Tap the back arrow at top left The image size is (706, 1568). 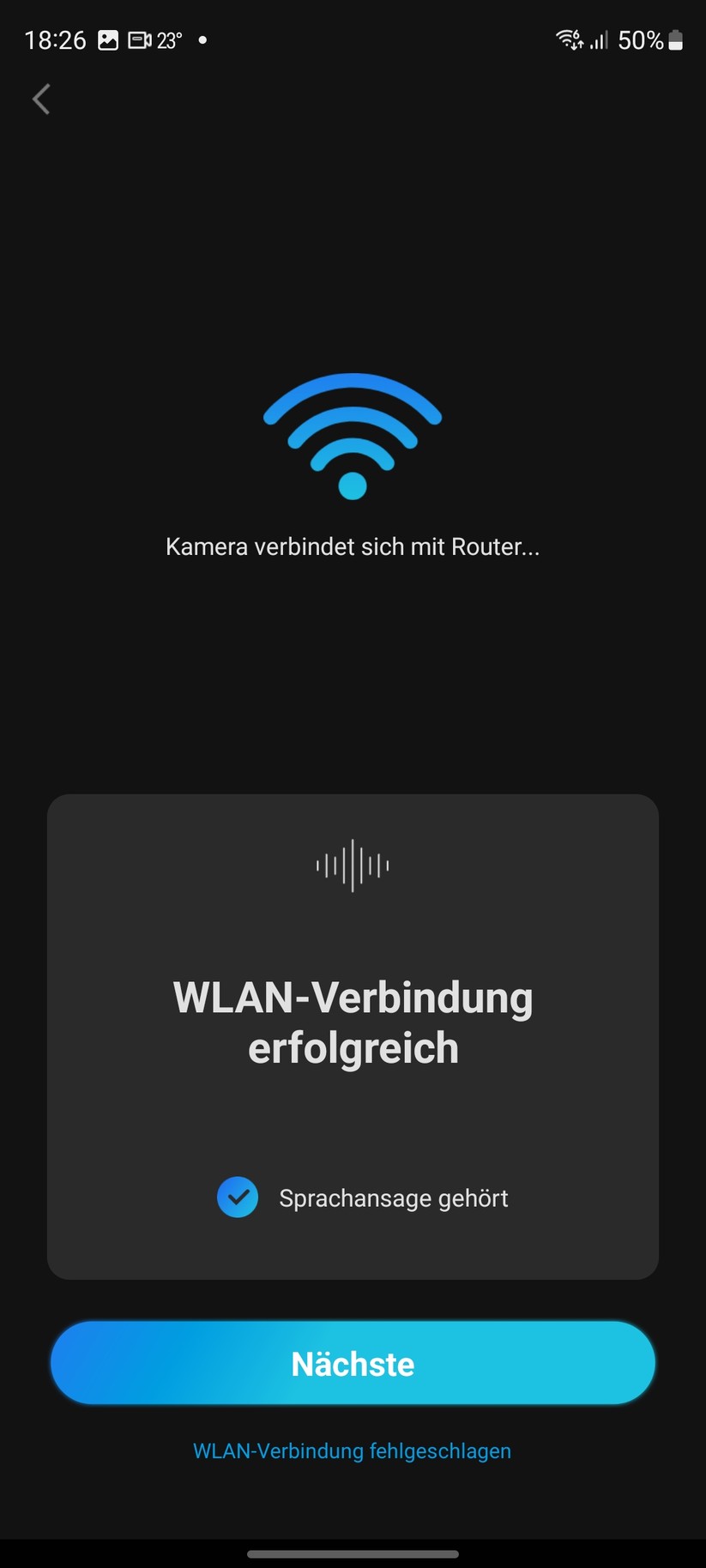click(x=40, y=99)
